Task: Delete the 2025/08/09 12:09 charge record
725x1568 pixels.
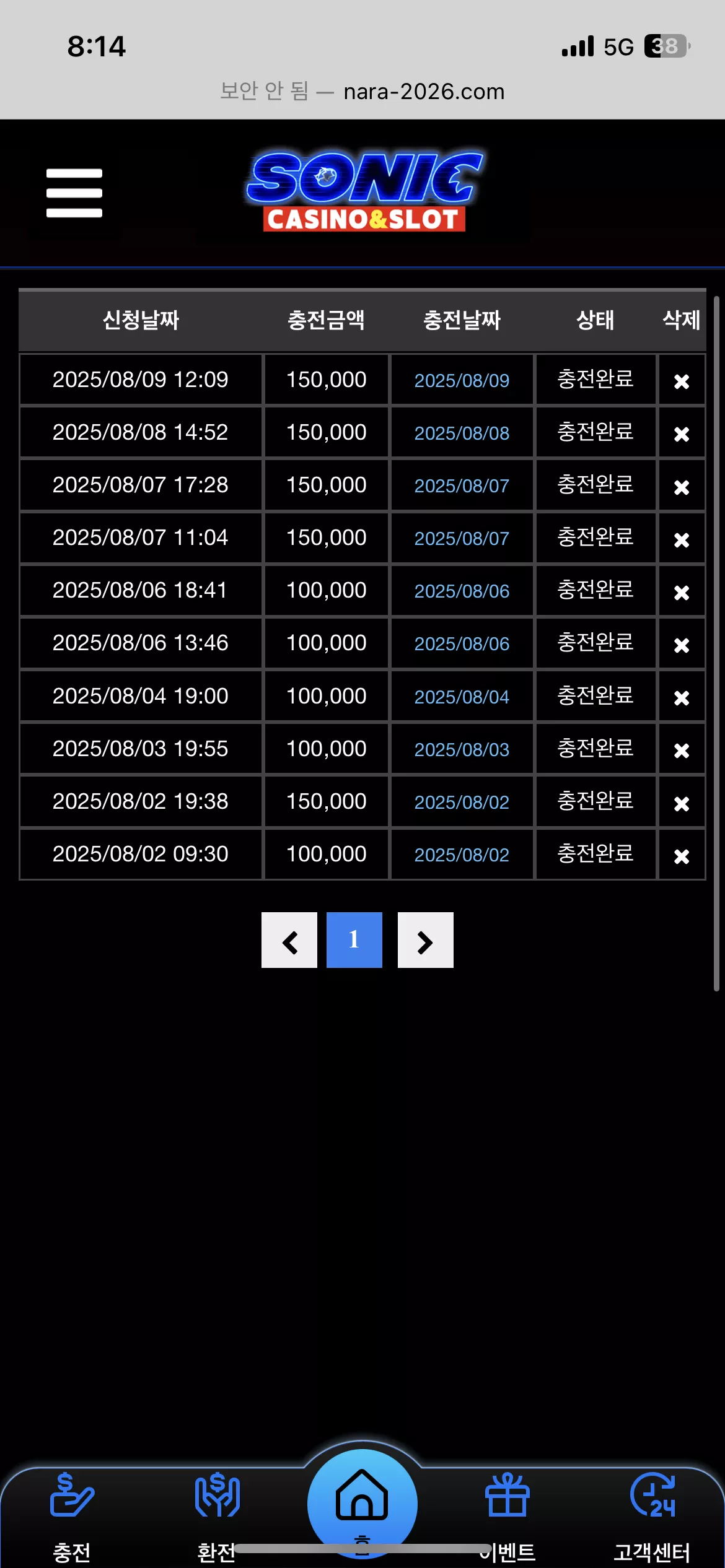Action: tap(682, 381)
